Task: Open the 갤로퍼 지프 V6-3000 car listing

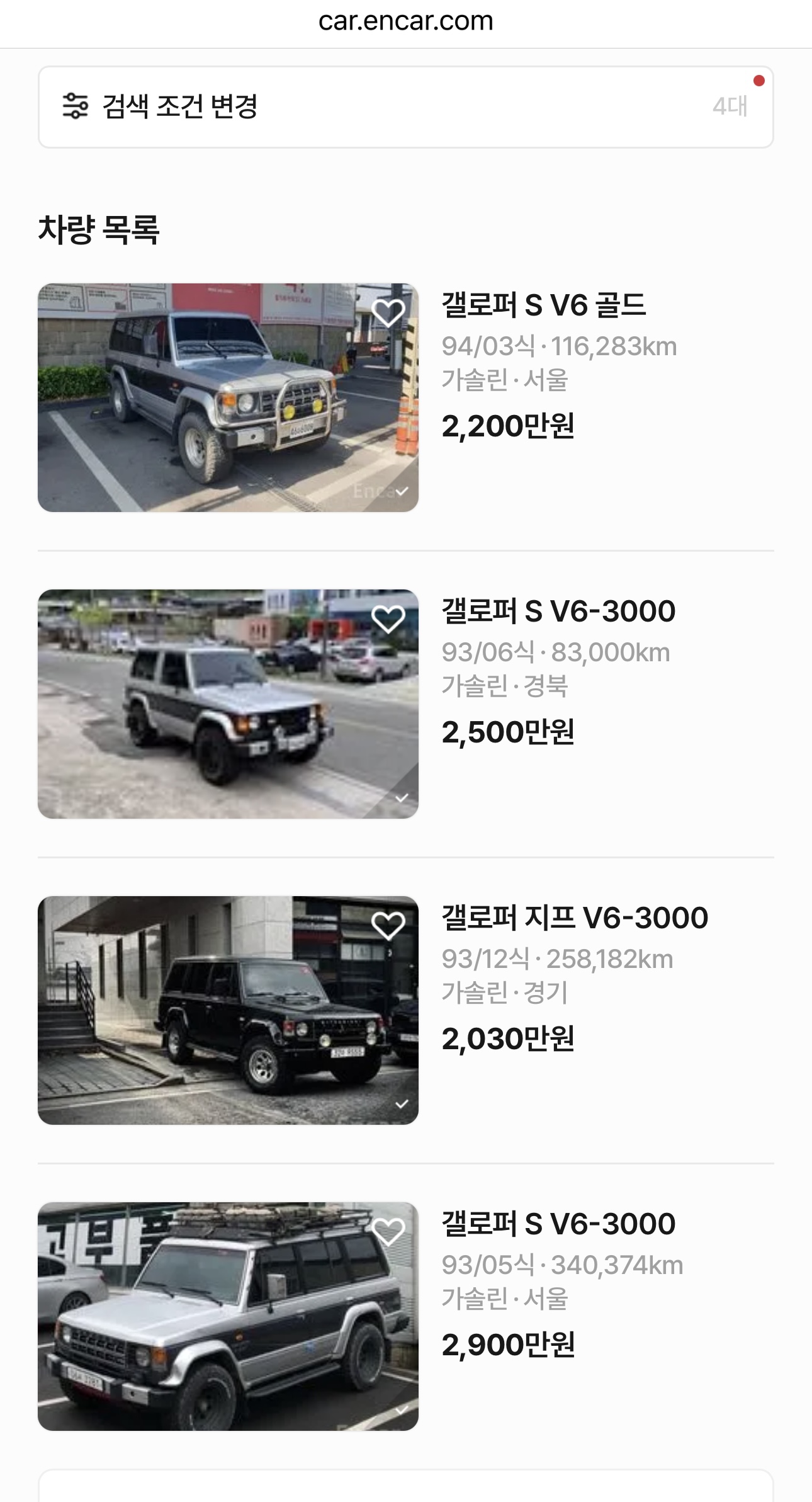Action: (x=574, y=918)
